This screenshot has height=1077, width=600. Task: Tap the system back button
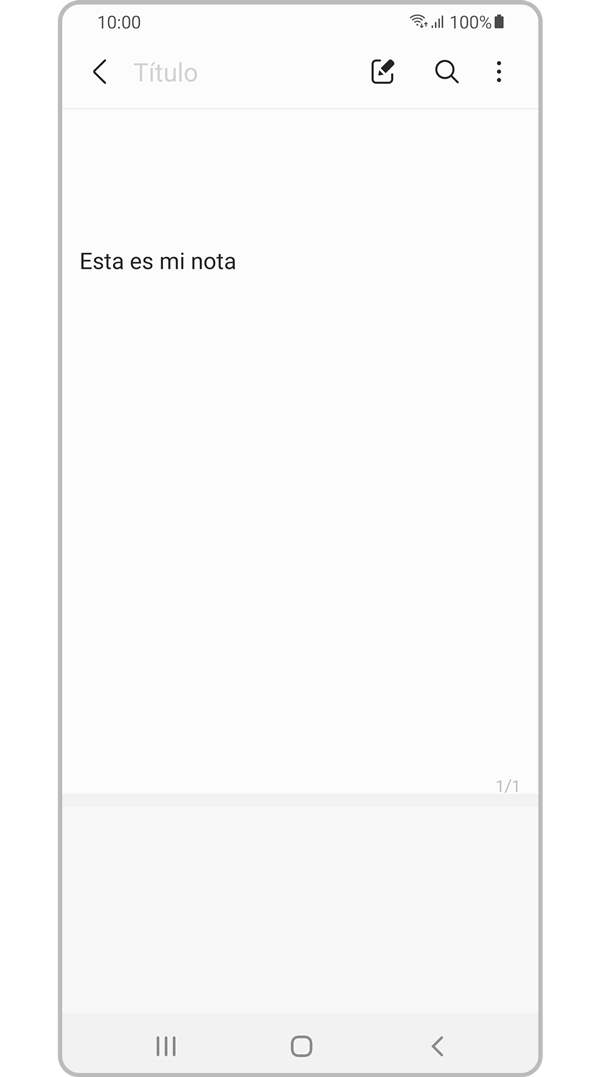(437, 1046)
